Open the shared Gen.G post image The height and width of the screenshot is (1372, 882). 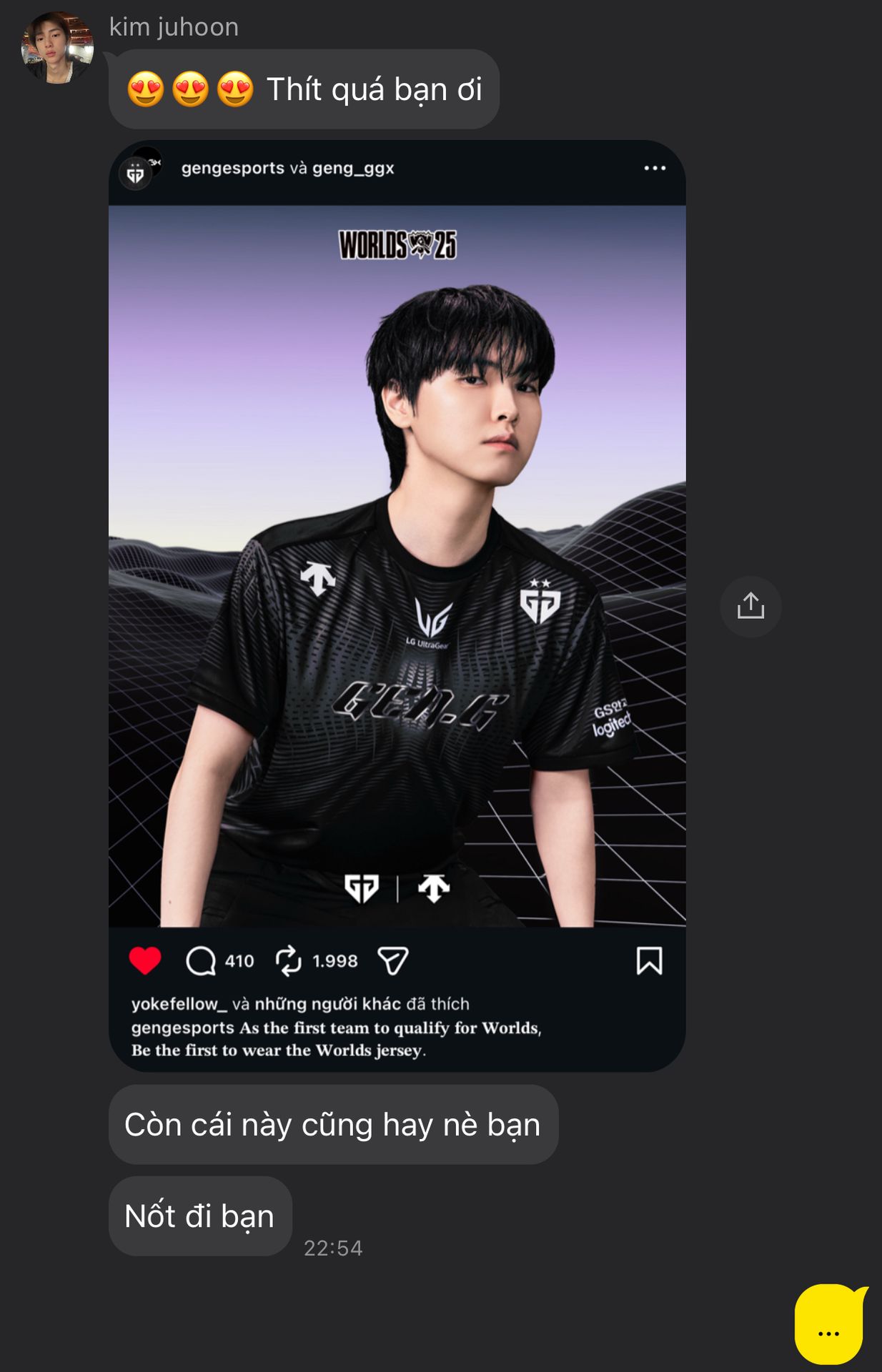(397, 565)
